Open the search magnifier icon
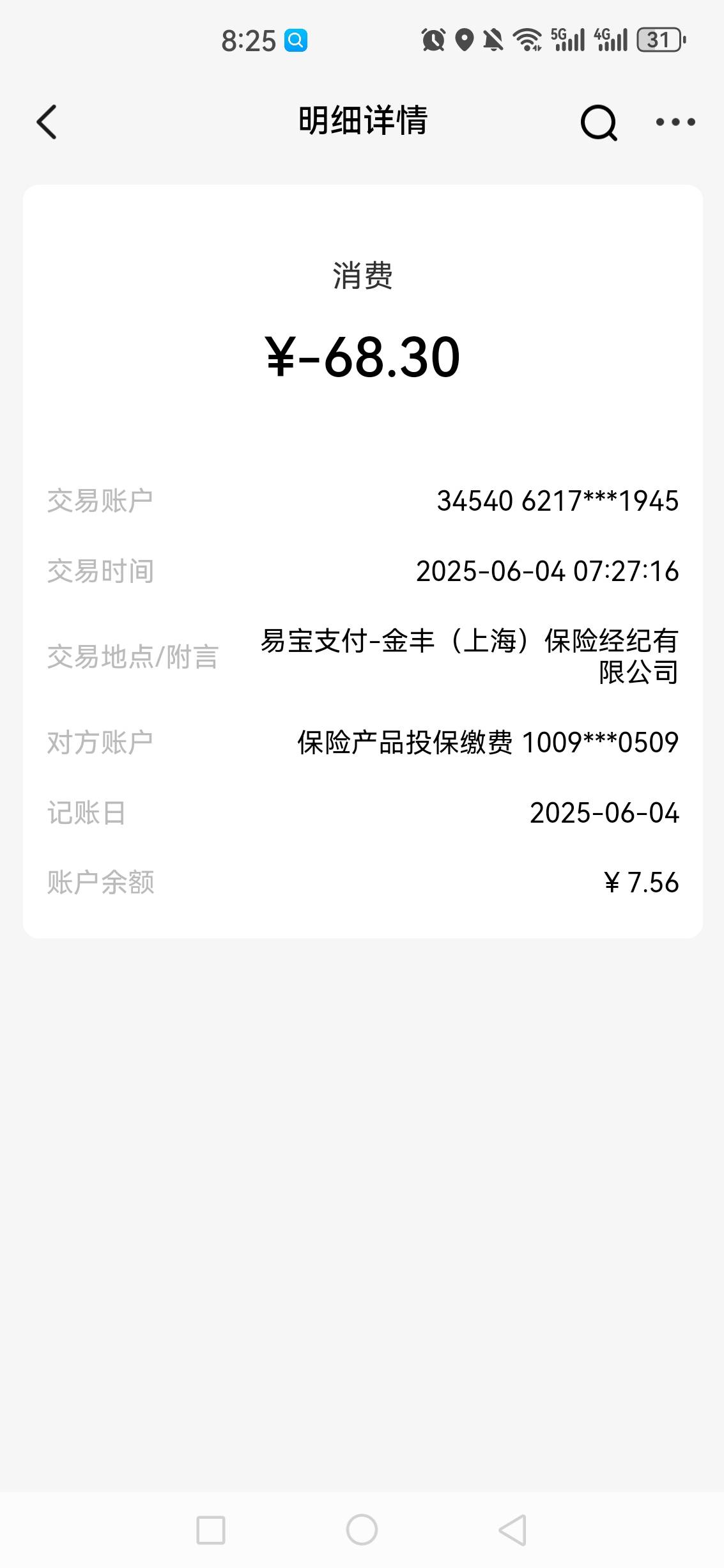The height and width of the screenshot is (1568, 724). pos(599,122)
